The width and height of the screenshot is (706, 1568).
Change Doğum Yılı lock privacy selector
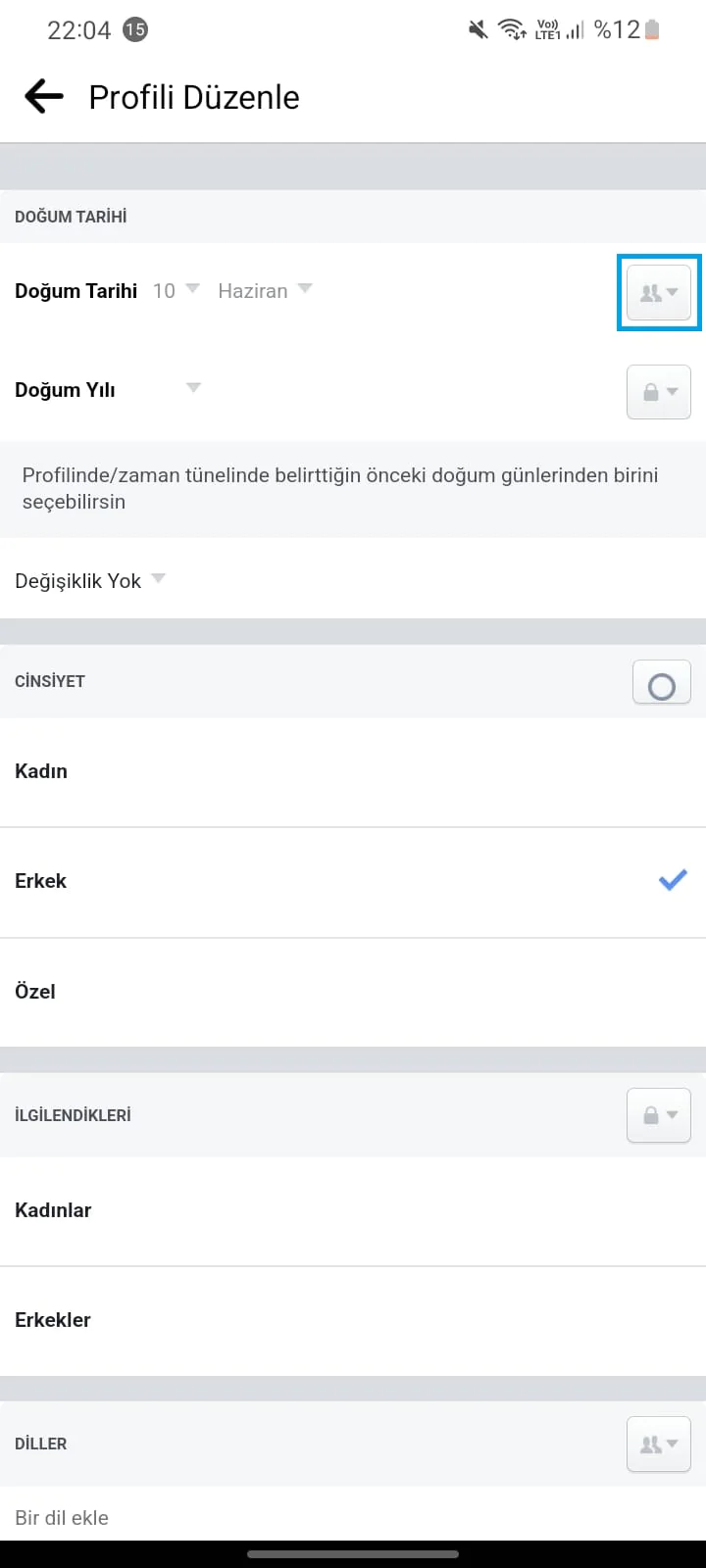click(659, 392)
